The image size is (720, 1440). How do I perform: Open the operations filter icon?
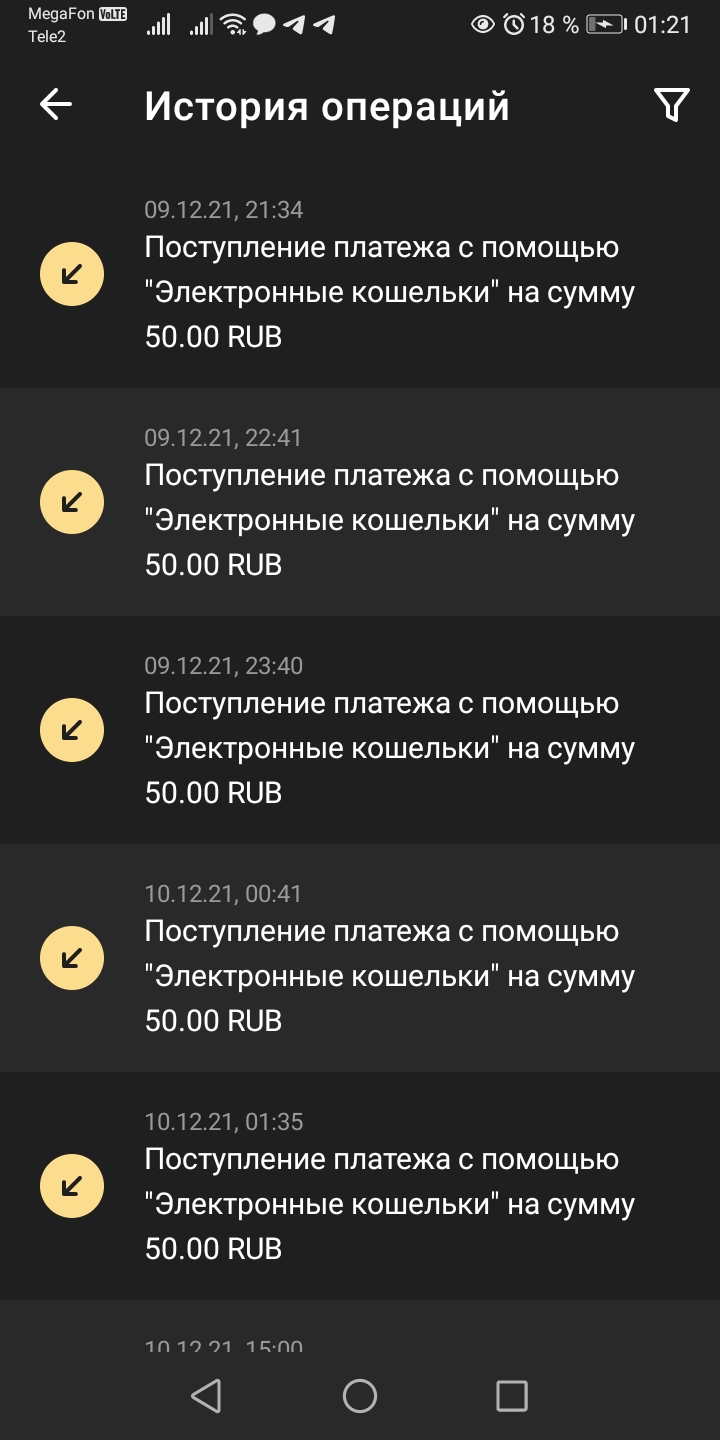pos(672,105)
